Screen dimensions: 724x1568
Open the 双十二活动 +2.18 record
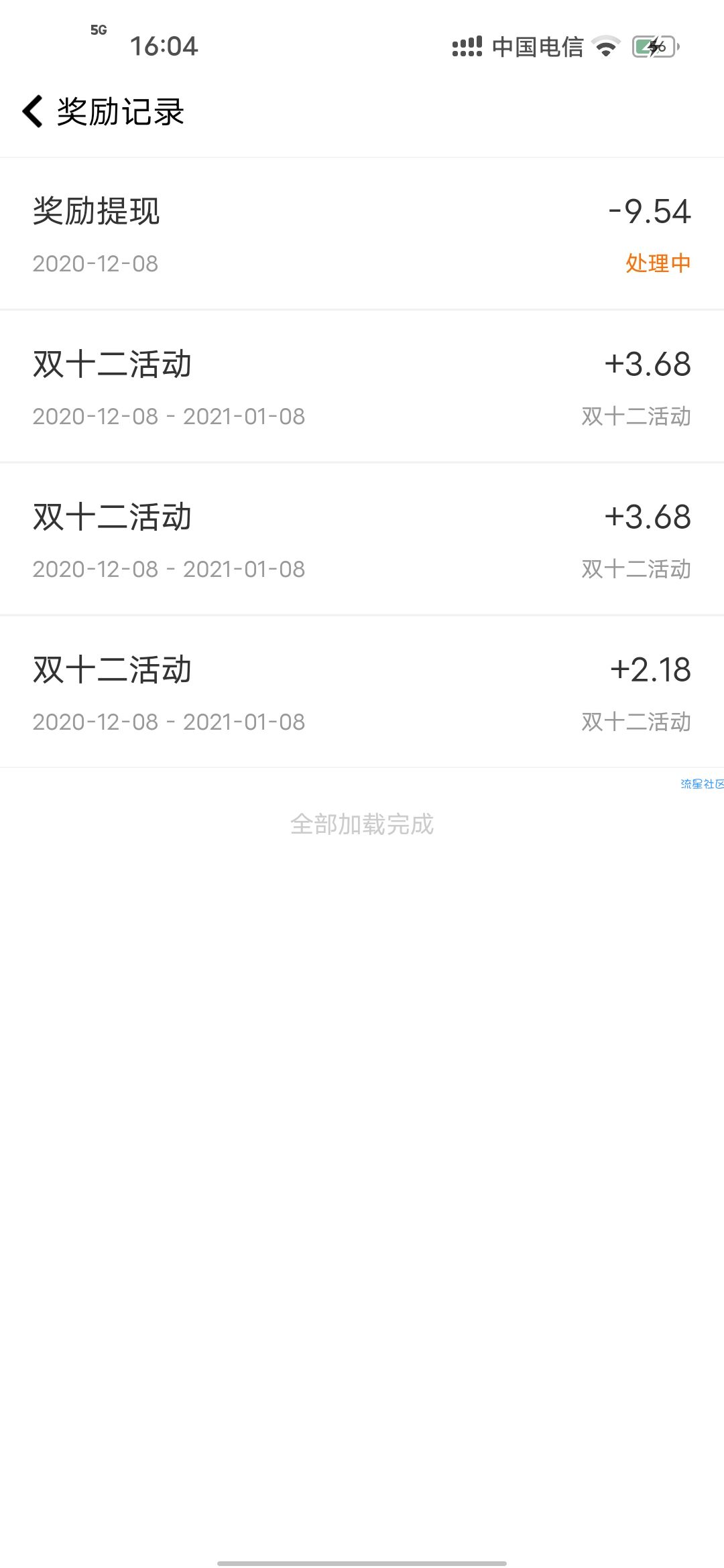tap(362, 692)
